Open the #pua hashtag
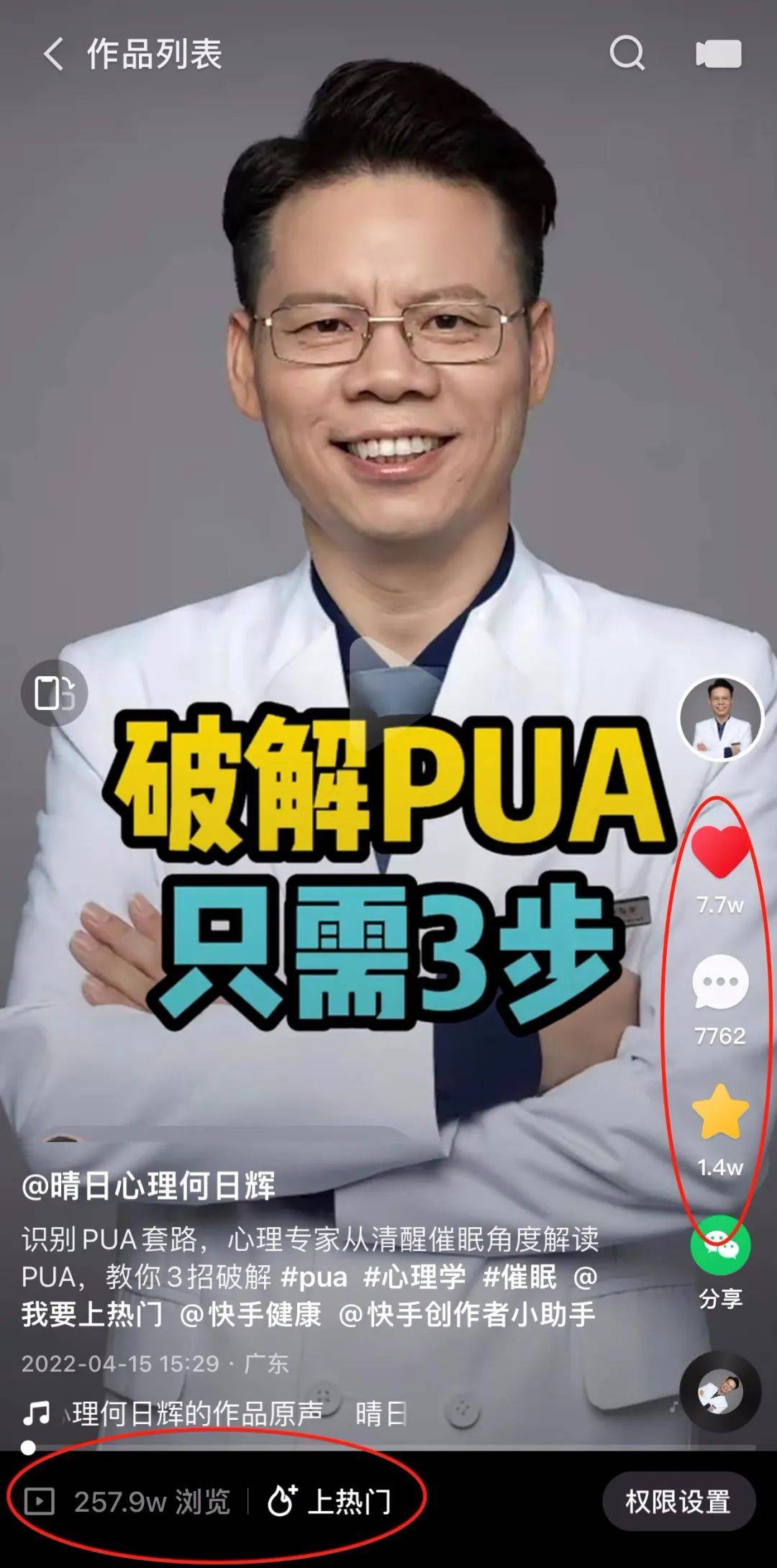 point(314,1277)
